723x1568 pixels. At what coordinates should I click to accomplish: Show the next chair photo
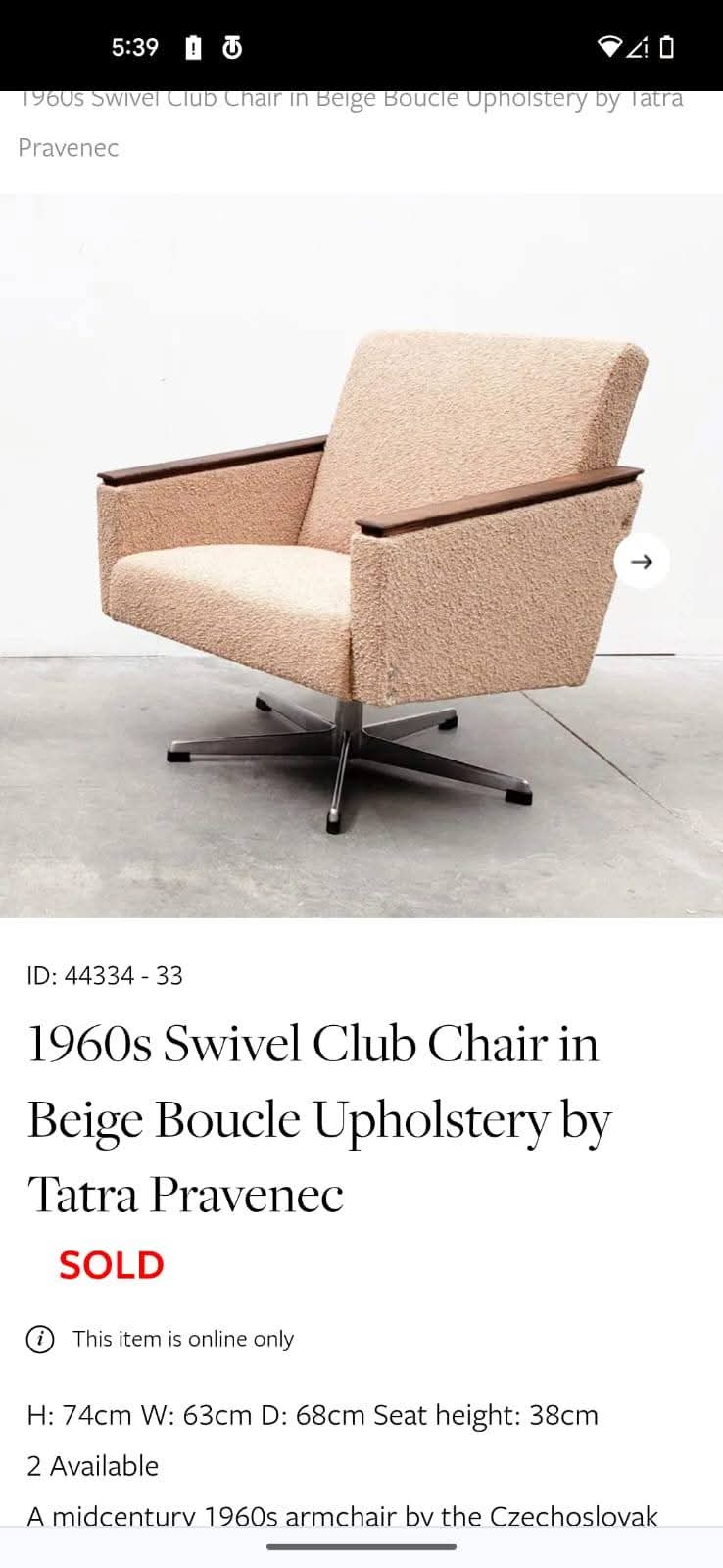642,562
